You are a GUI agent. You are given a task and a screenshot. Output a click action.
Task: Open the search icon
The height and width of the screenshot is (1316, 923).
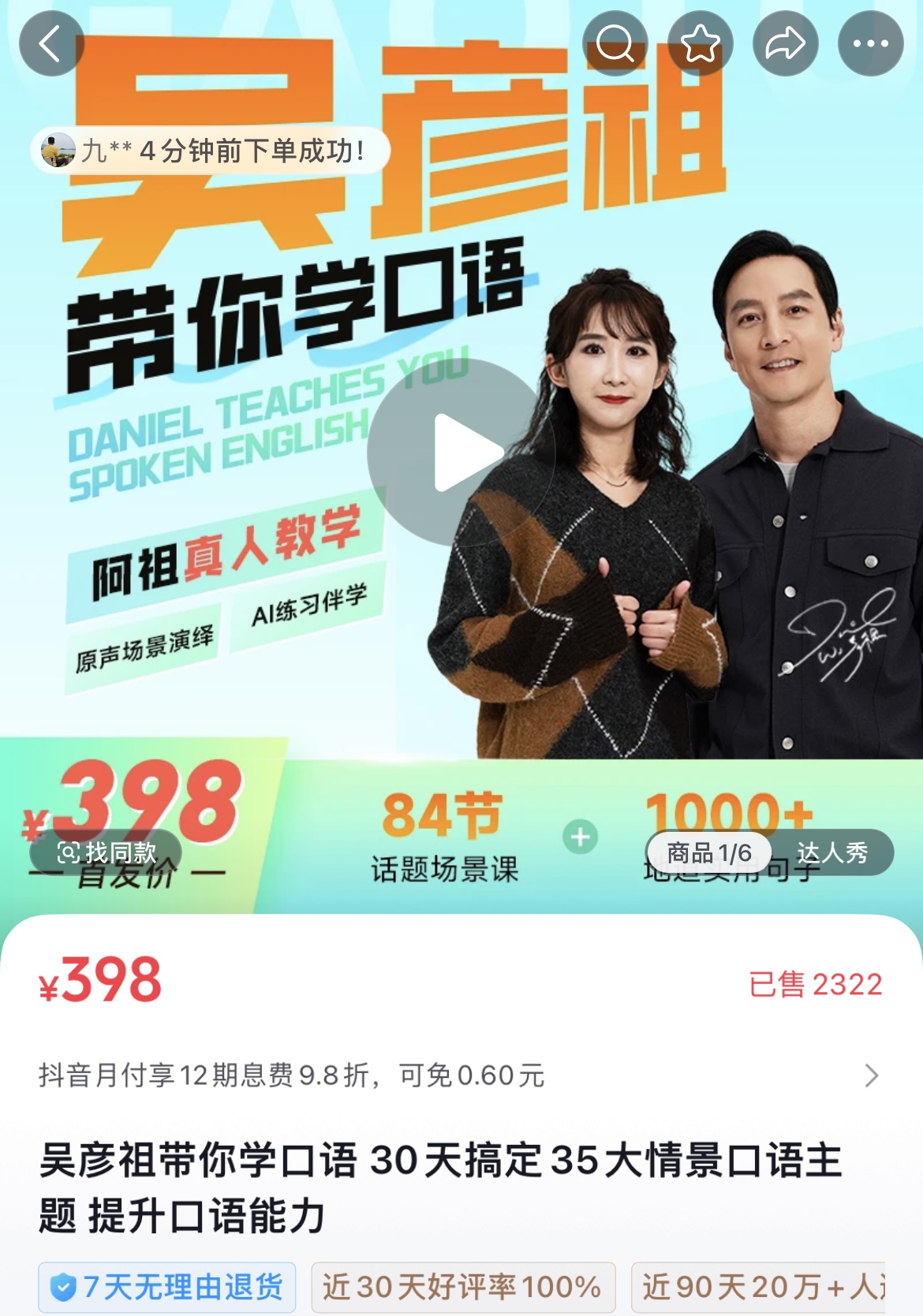click(x=615, y=43)
